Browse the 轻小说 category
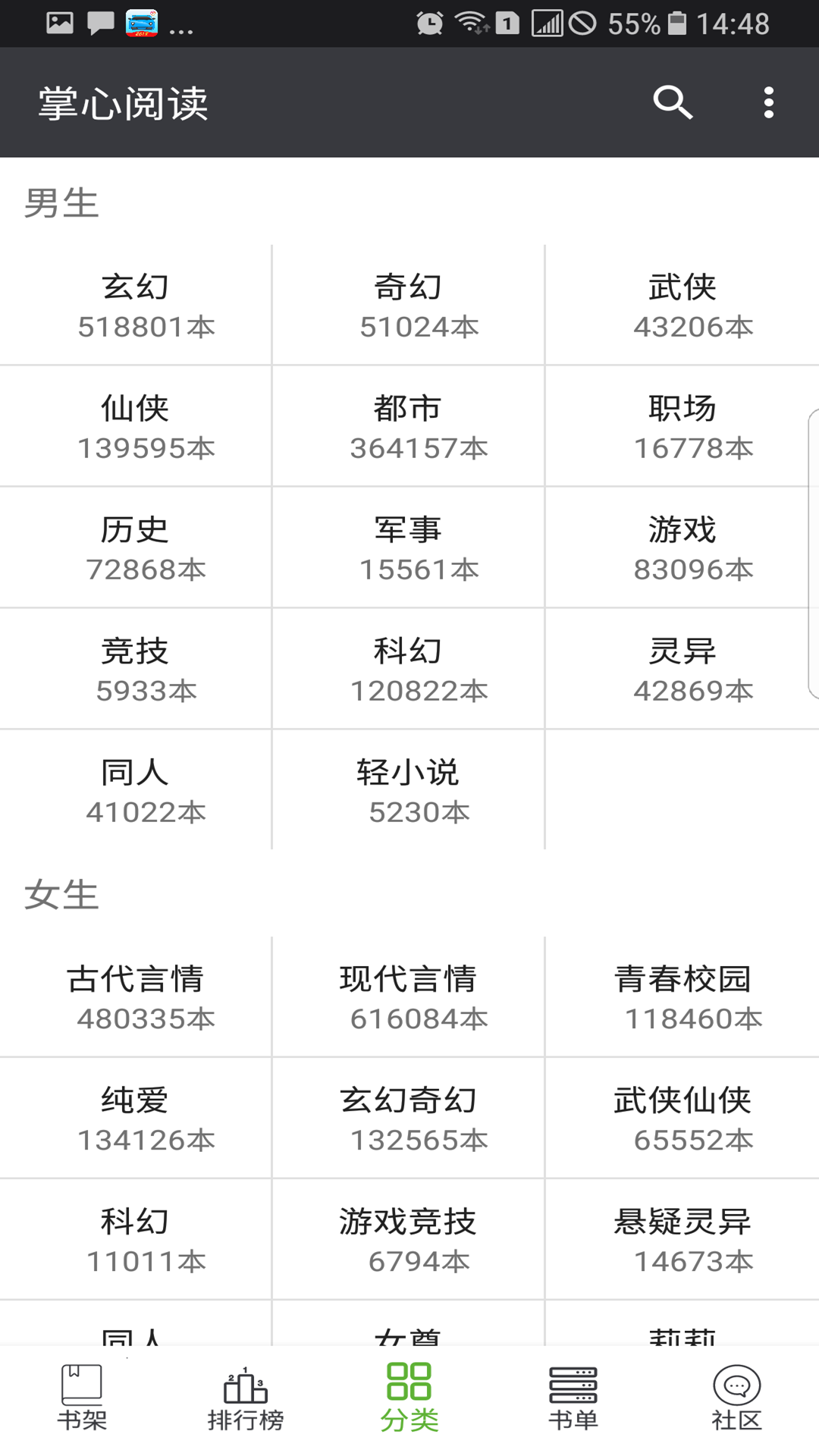This screenshot has height=1456, width=819. point(408,790)
